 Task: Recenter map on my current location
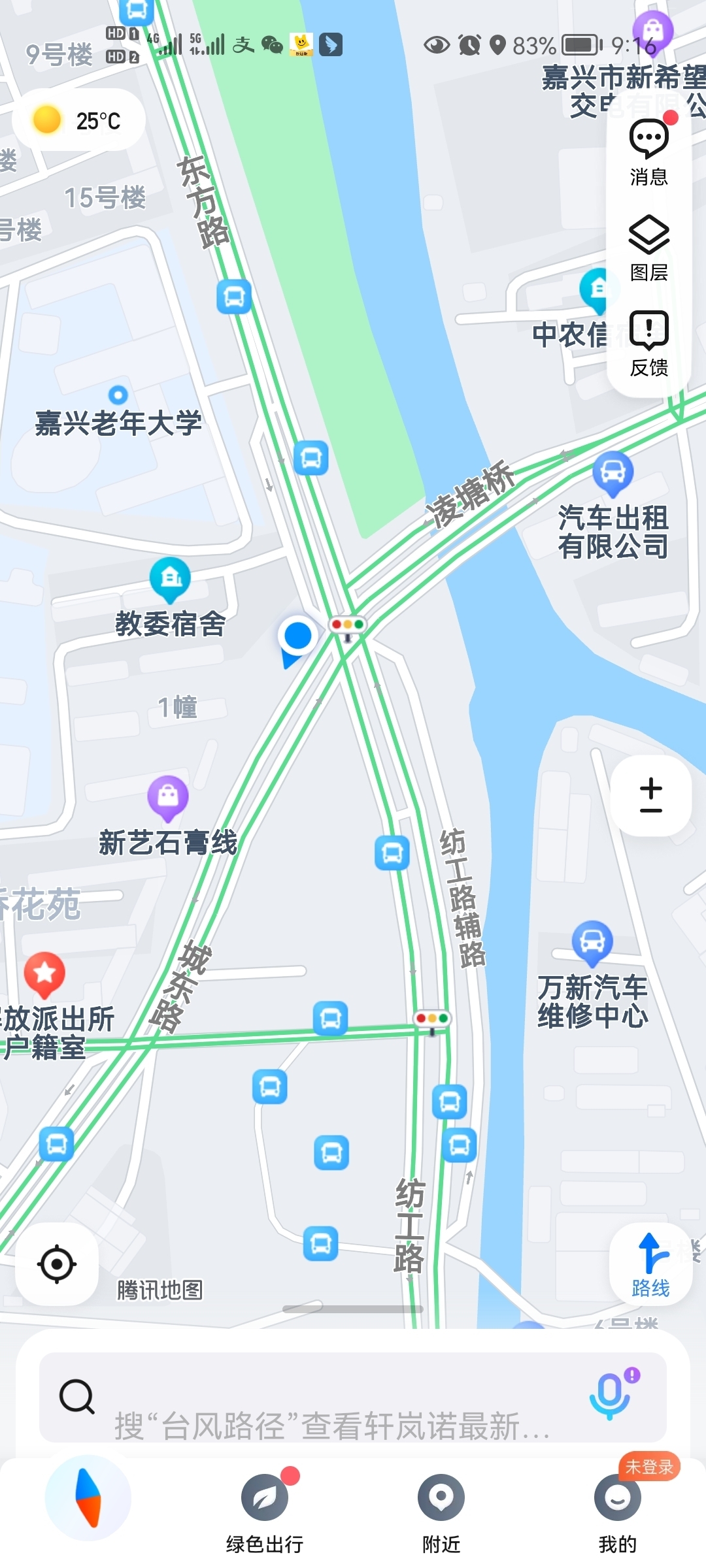[57, 1264]
